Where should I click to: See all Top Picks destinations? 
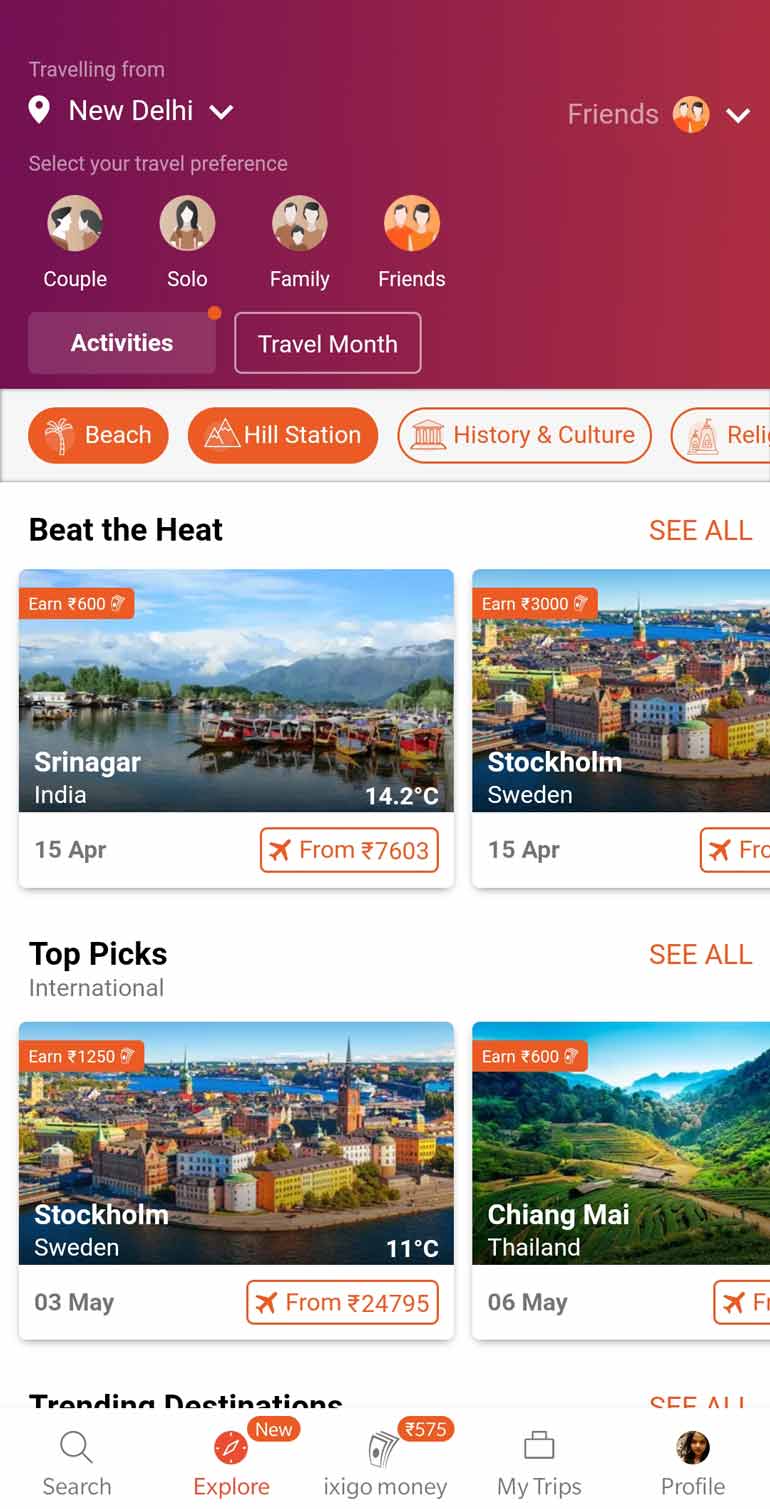click(700, 954)
